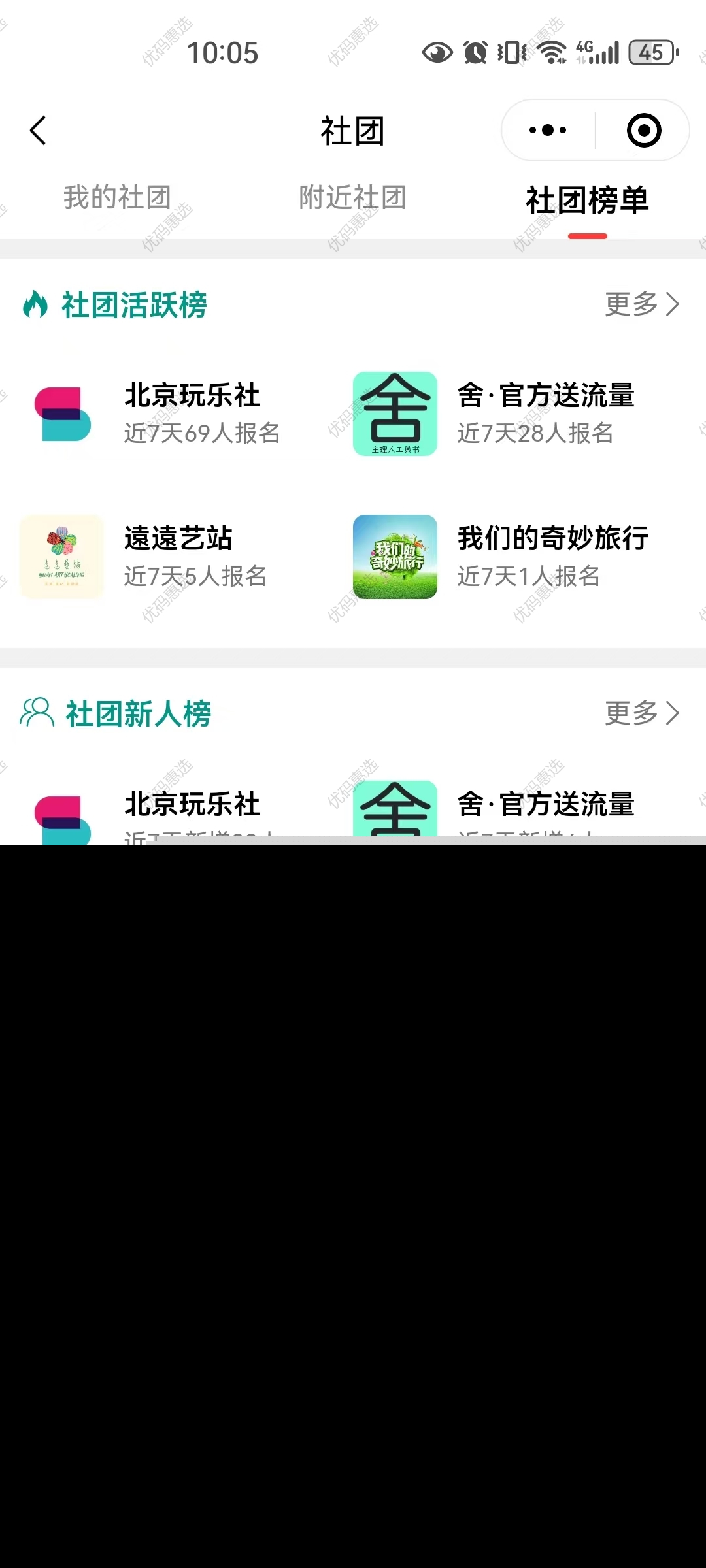
Task: View 更多 in 社团新人榜
Action: point(641,713)
